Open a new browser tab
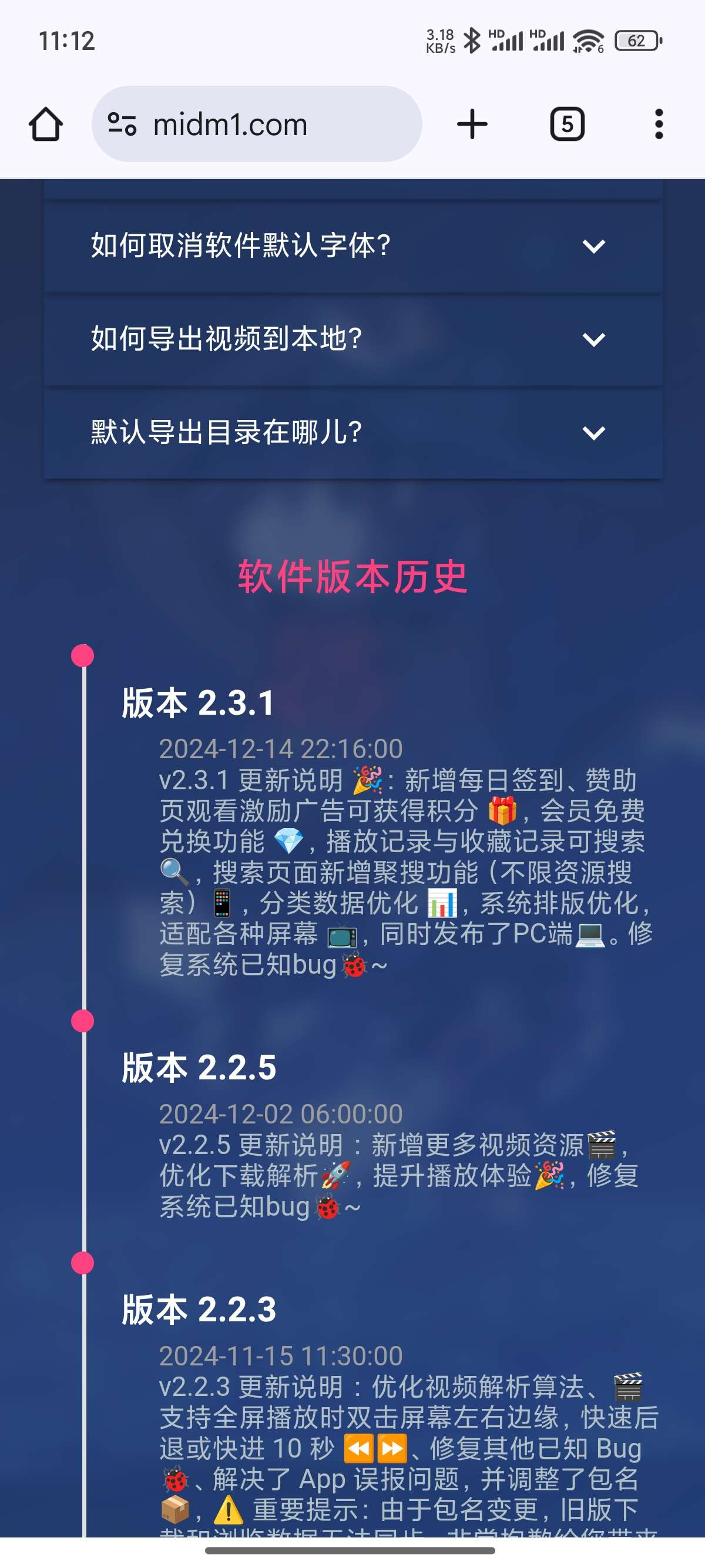The image size is (705, 1568). tap(472, 124)
